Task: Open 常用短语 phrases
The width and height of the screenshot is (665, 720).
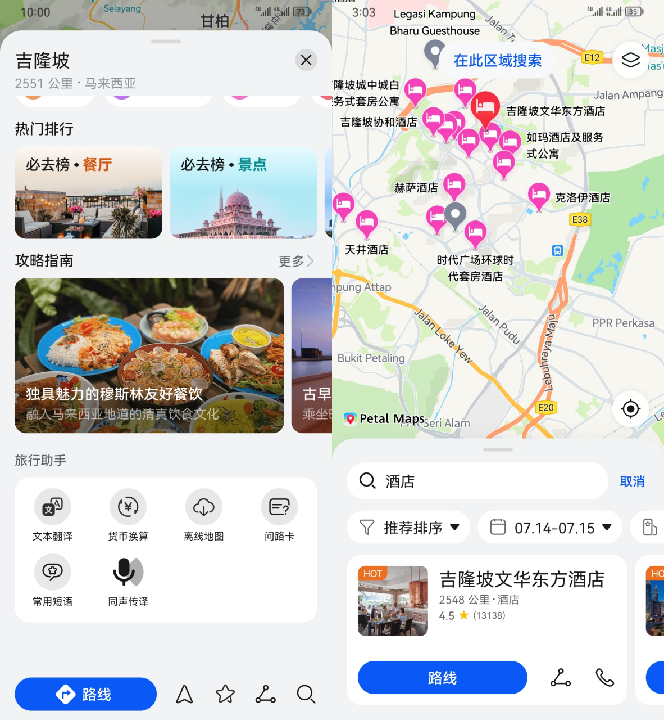Action: [x=52, y=581]
